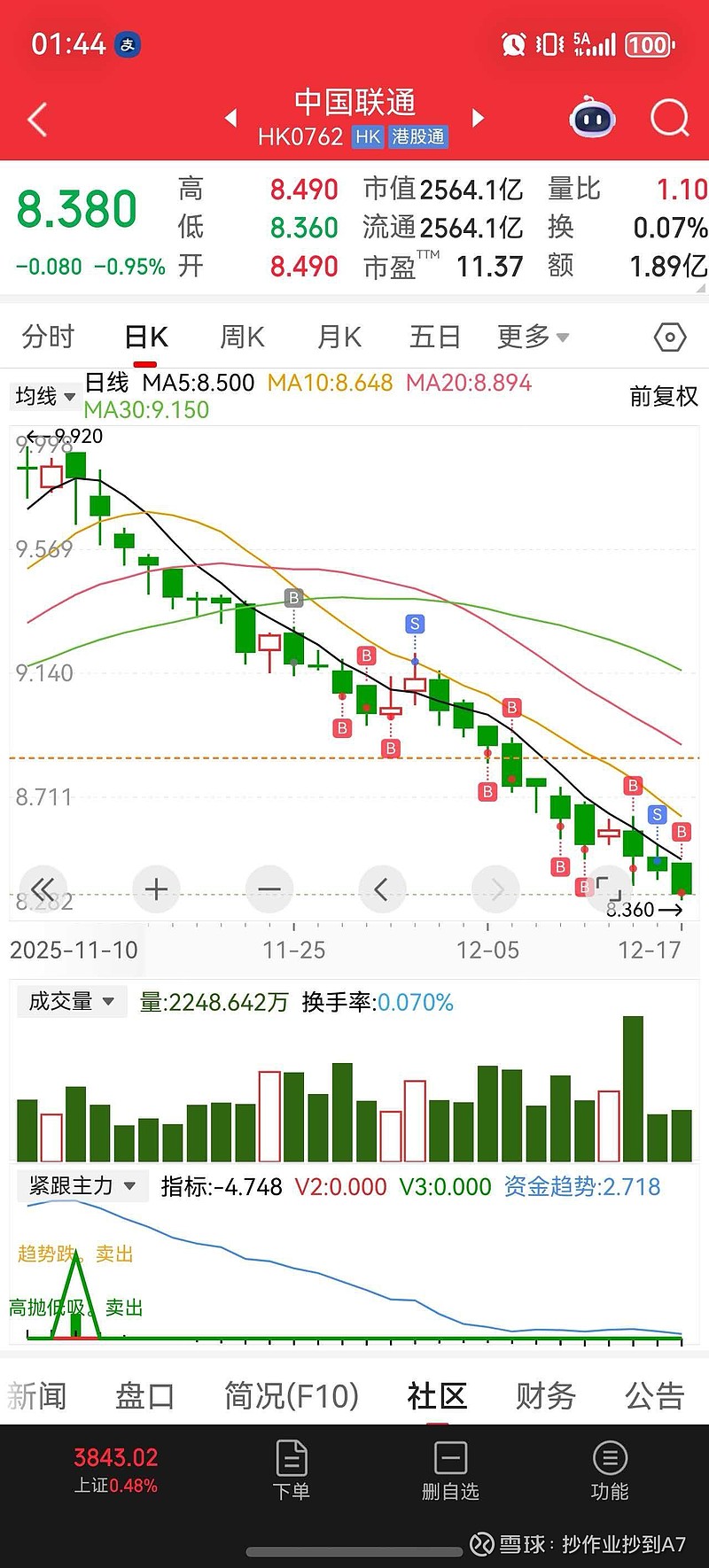
Task: Zoom in the K-line chart
Action: click(x=156, y=889)
